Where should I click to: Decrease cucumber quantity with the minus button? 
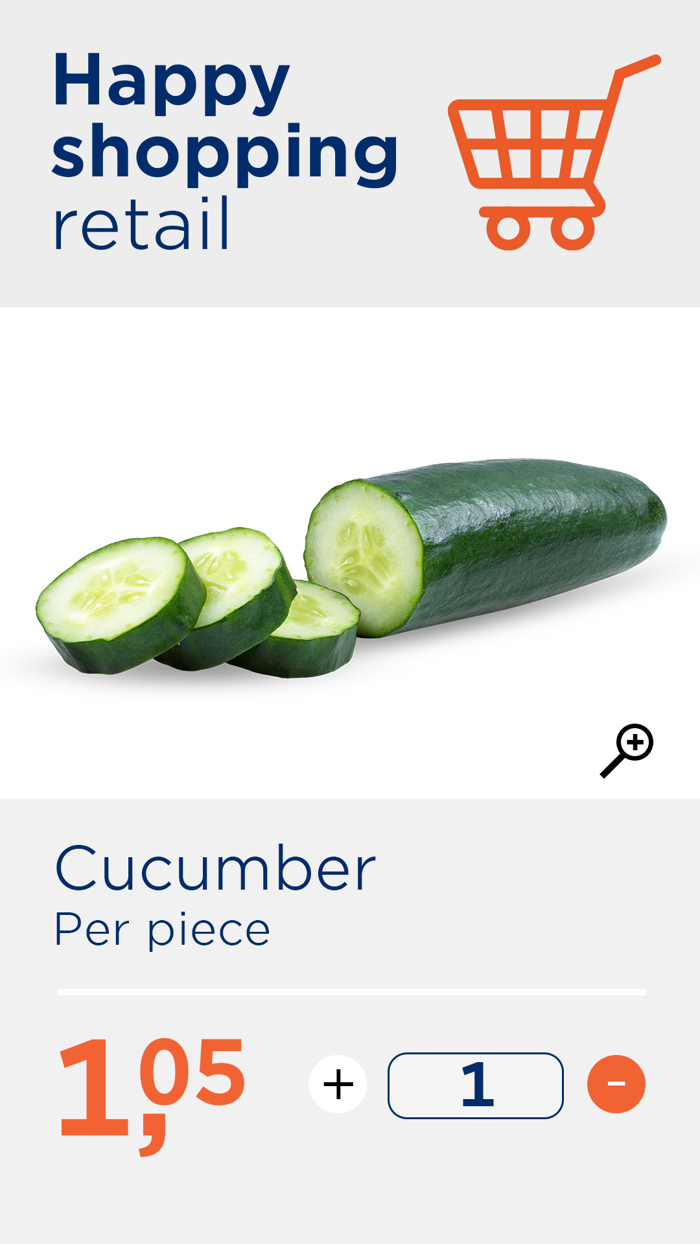tap(616, 1084)
